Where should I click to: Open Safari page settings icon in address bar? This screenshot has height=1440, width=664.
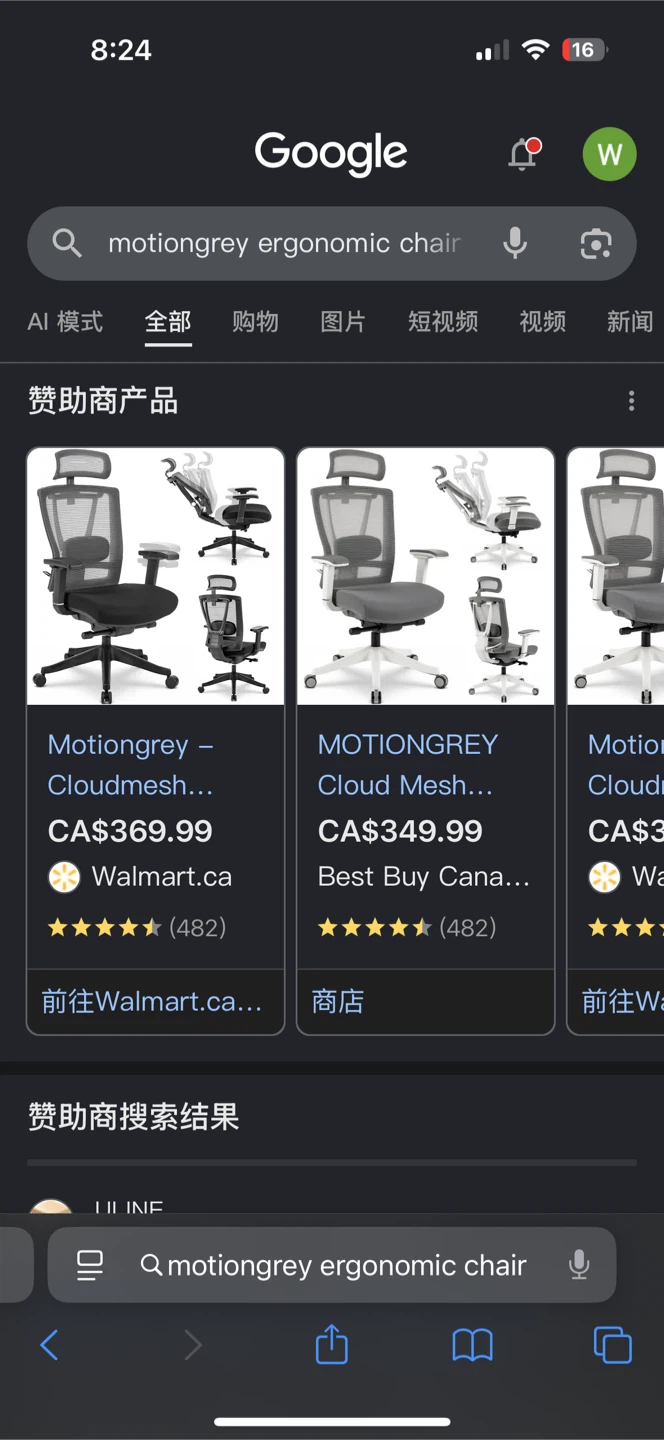90,1265
